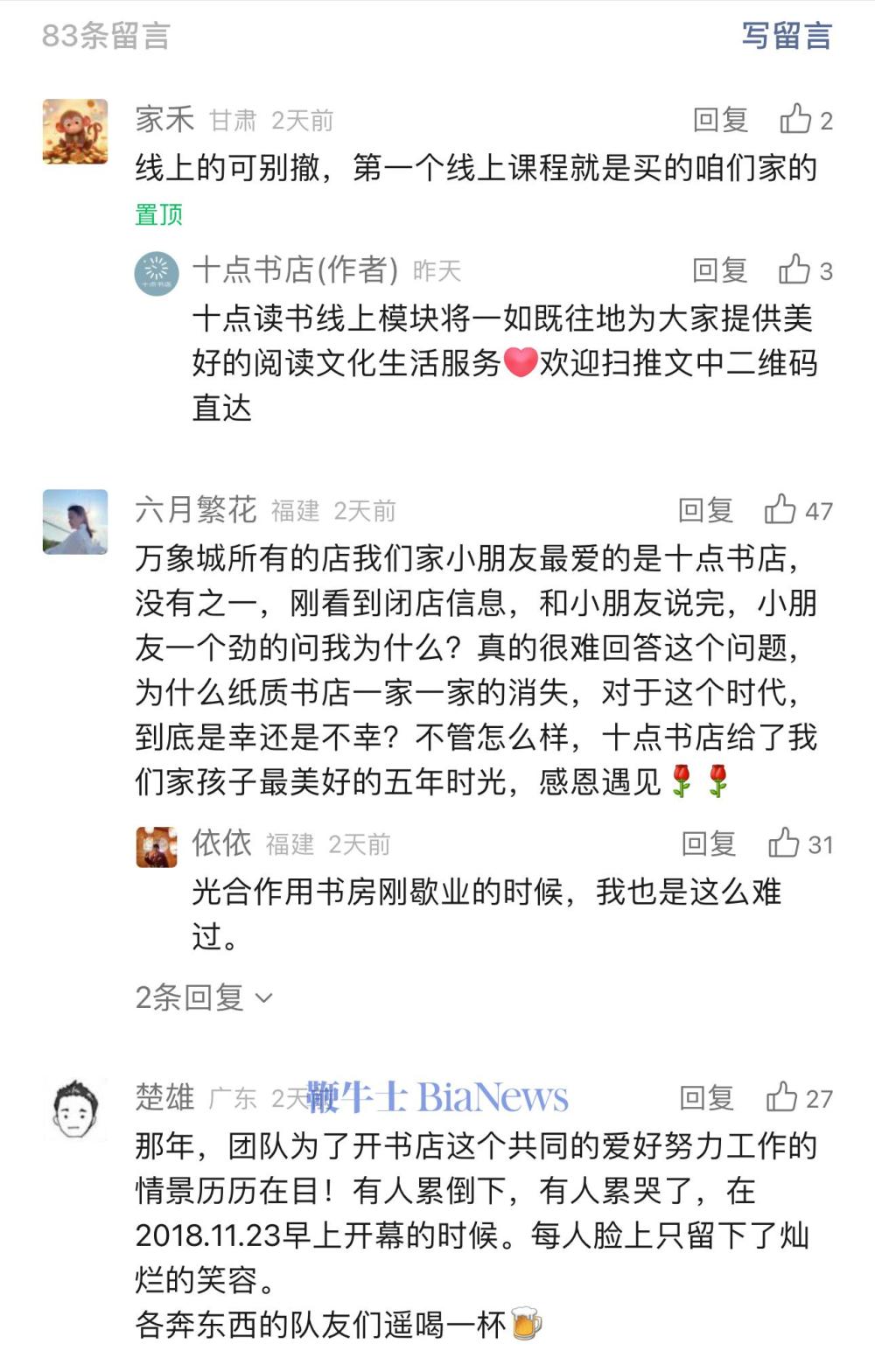Reply to 家禾's comment

point(720,120)
